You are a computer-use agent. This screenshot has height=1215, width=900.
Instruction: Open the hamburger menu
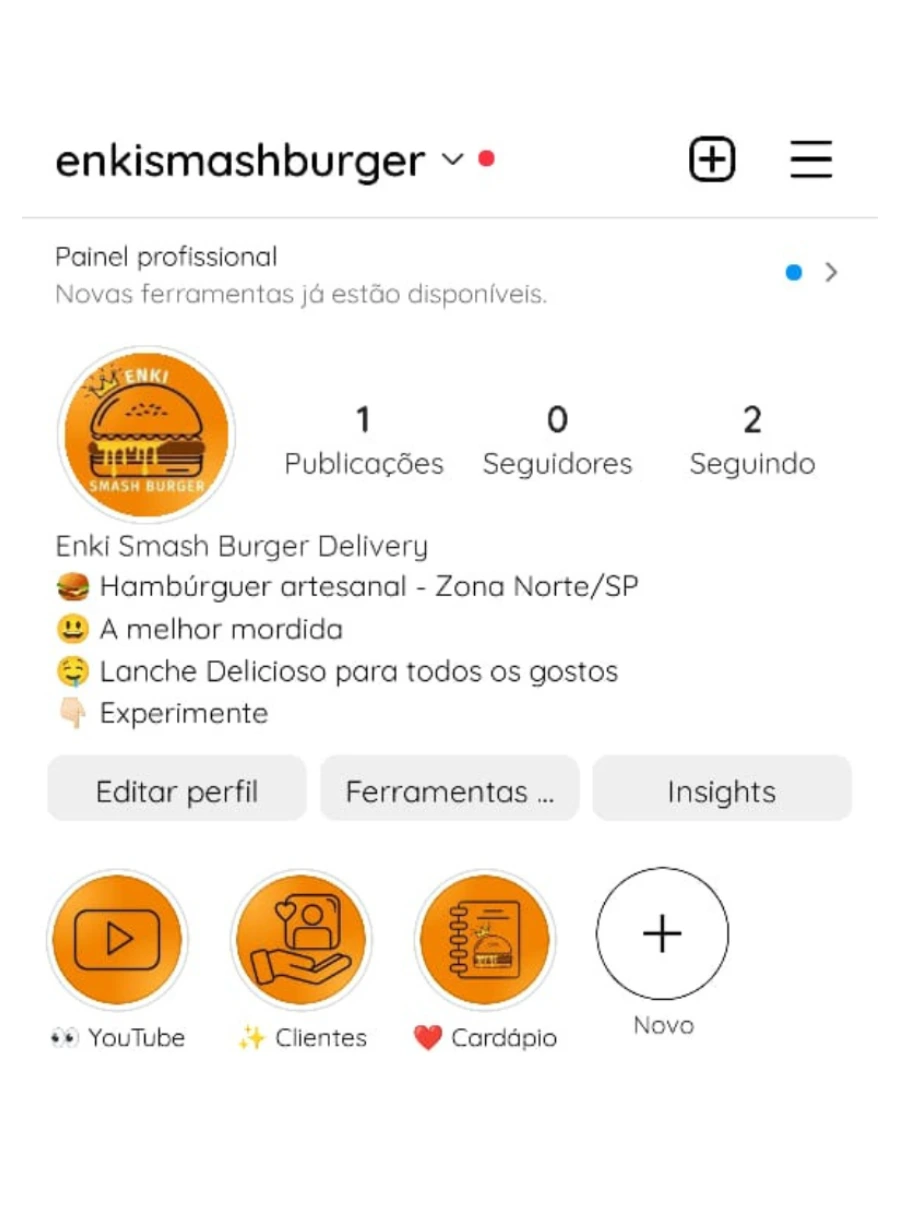pyautogui.click(x=811, y=160)
